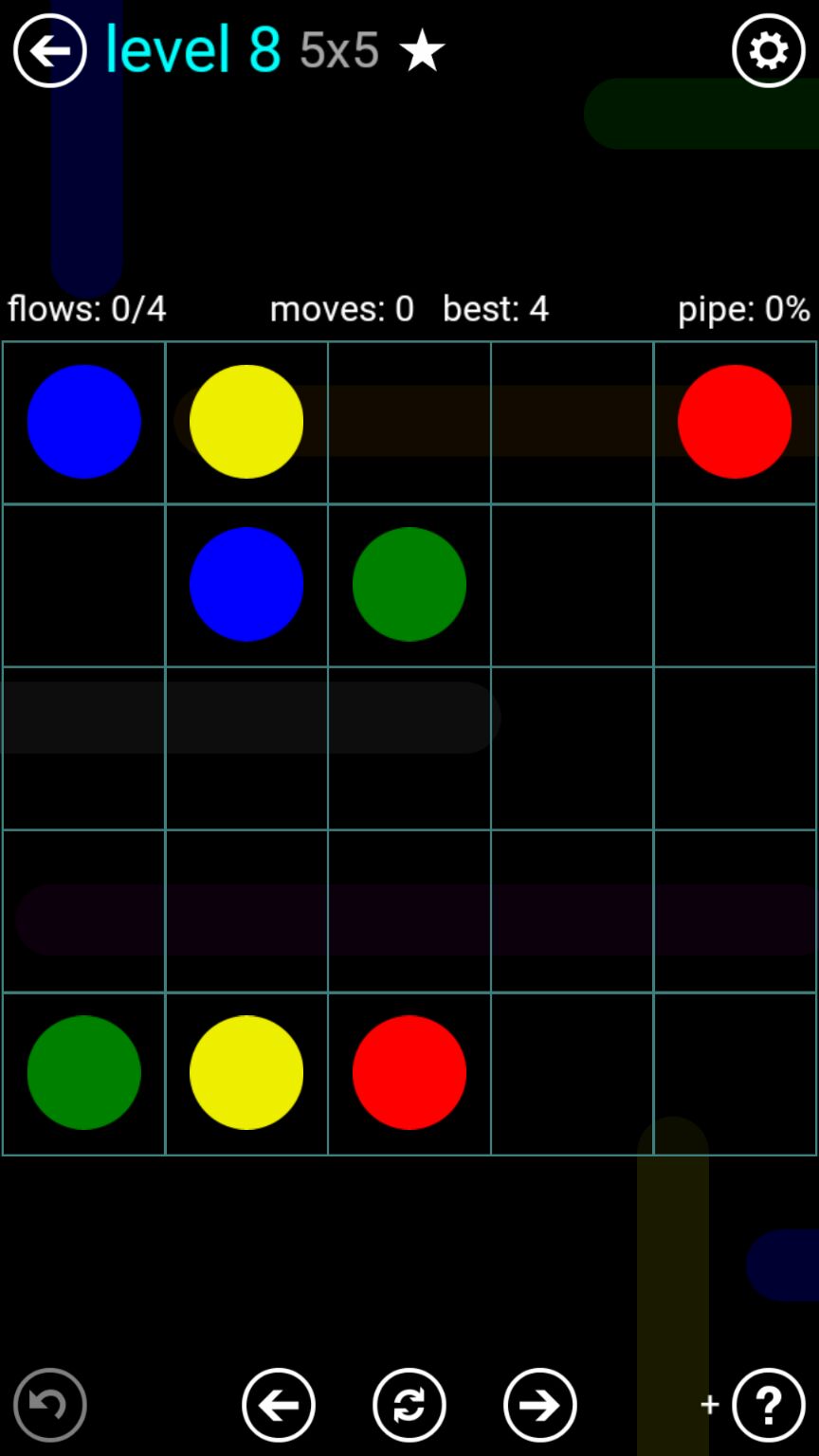Open the settings gear
The height and width of the screenshot is (1456, 819).
[768, 51]
